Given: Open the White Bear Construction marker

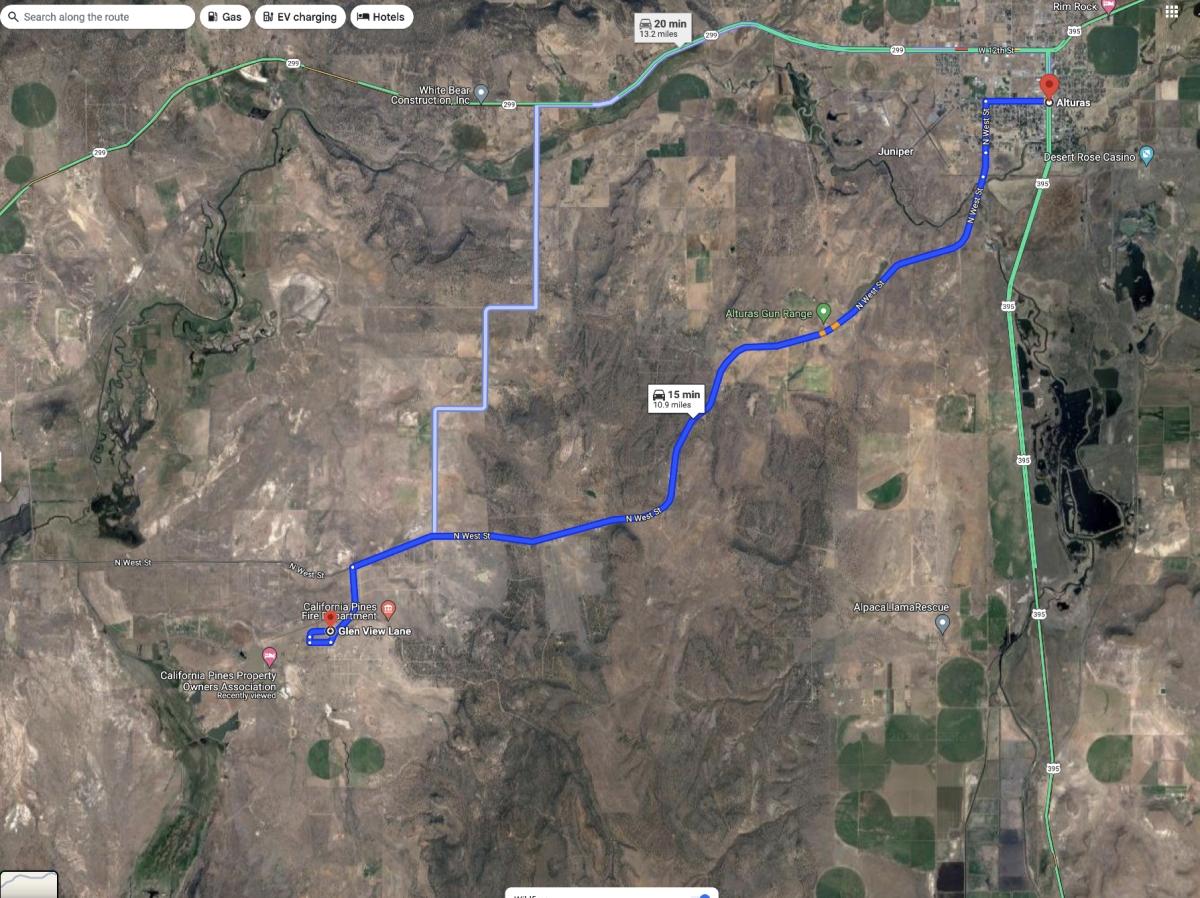Looking at the screenshot, I should point(480,94).
